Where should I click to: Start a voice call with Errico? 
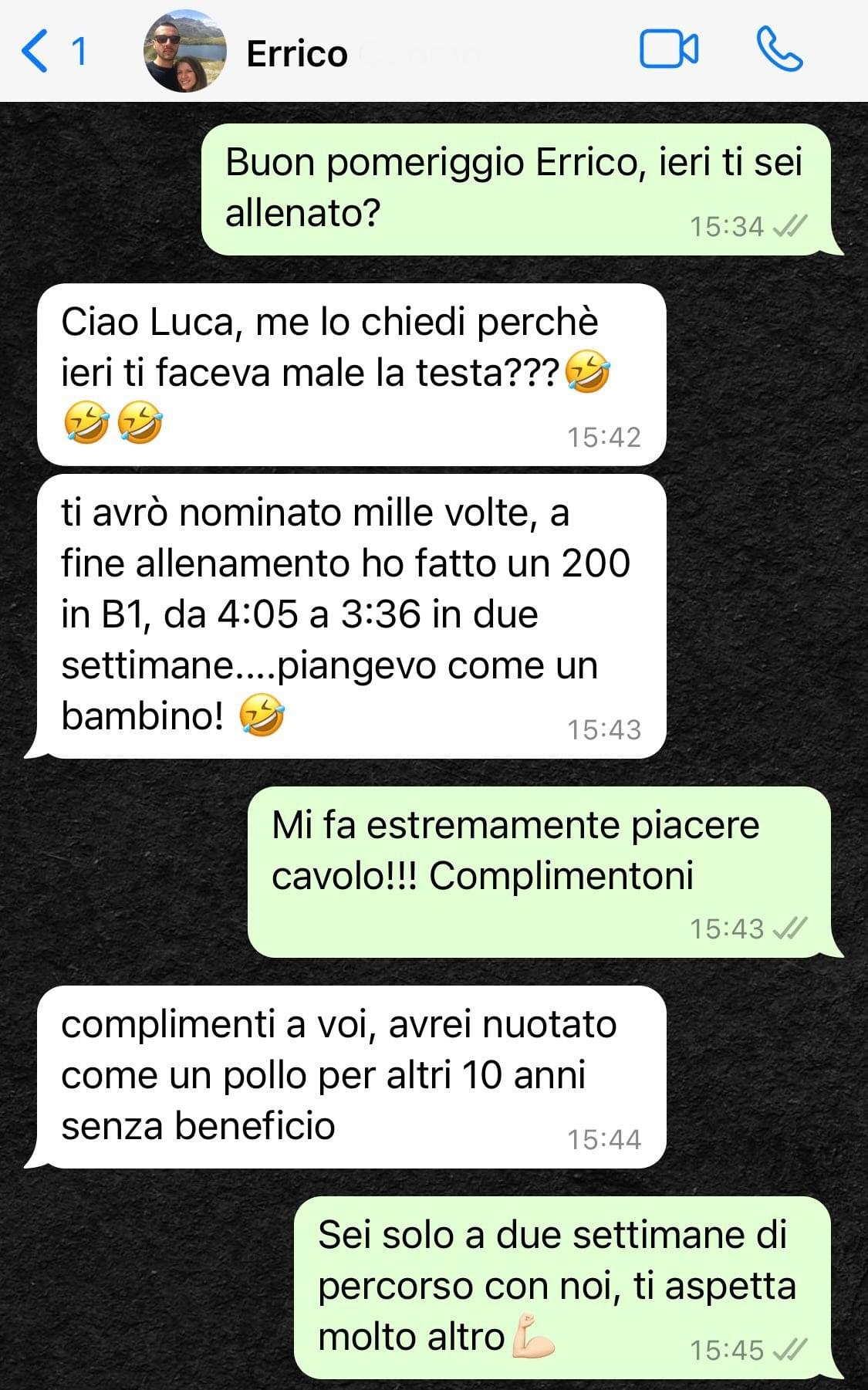click(x=779, y=50)
